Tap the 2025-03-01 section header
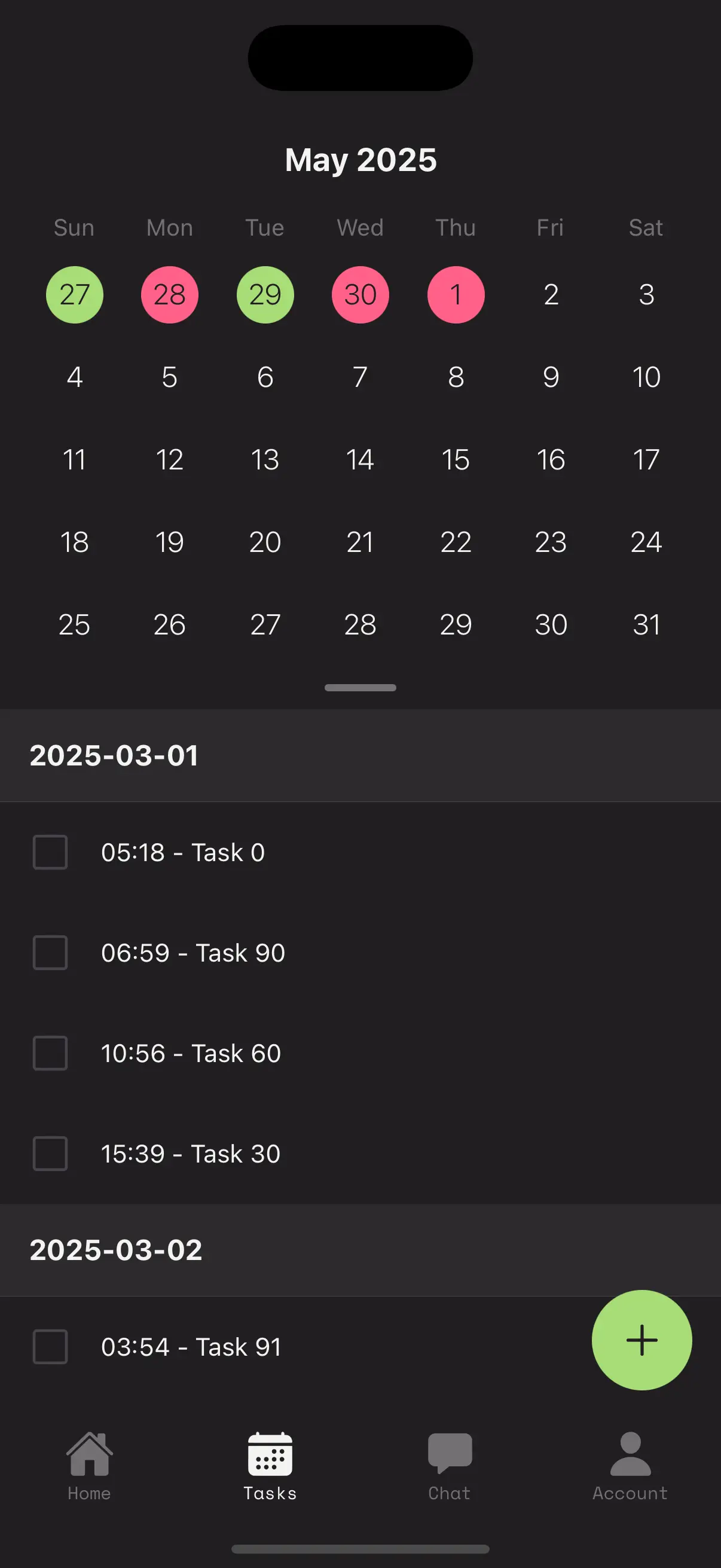The height and width of the screenshot is (1568, 721). tap(114, 755)
